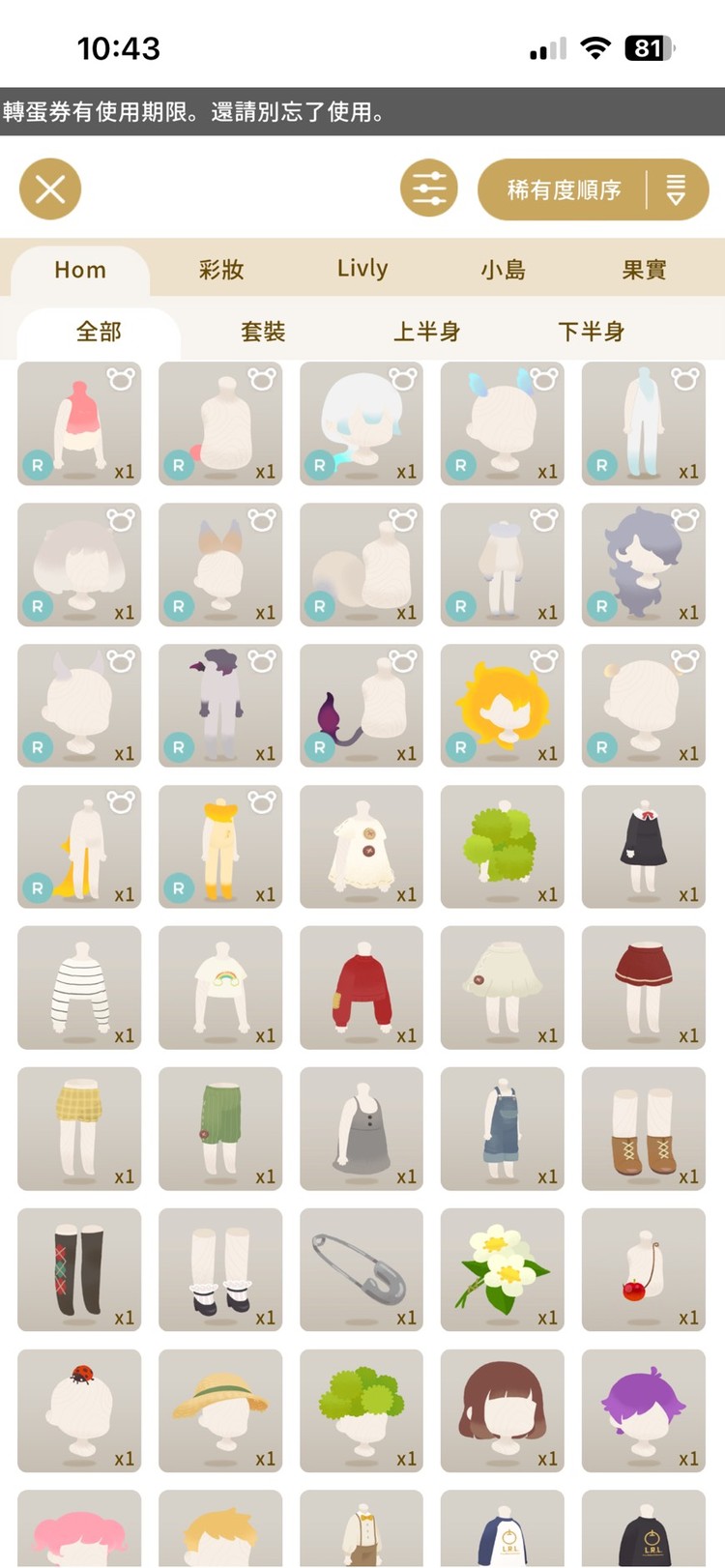Choose the red sweater item
Image resolution: width=725 pixels, height=1568 pixels.
362,988
